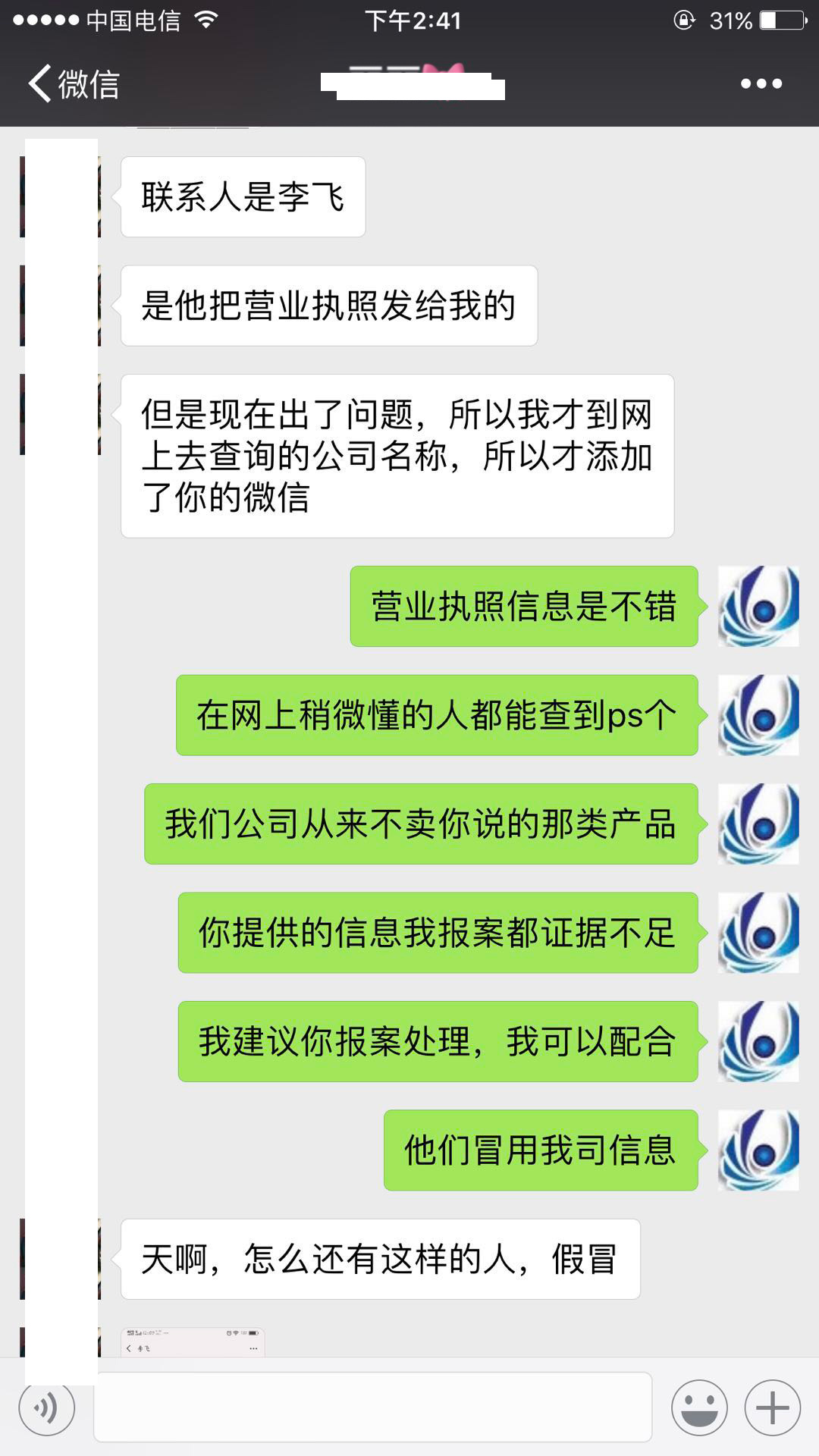Open the screenshot image at the bottom of the chat
The image size is (819, 1456).
193,1342
